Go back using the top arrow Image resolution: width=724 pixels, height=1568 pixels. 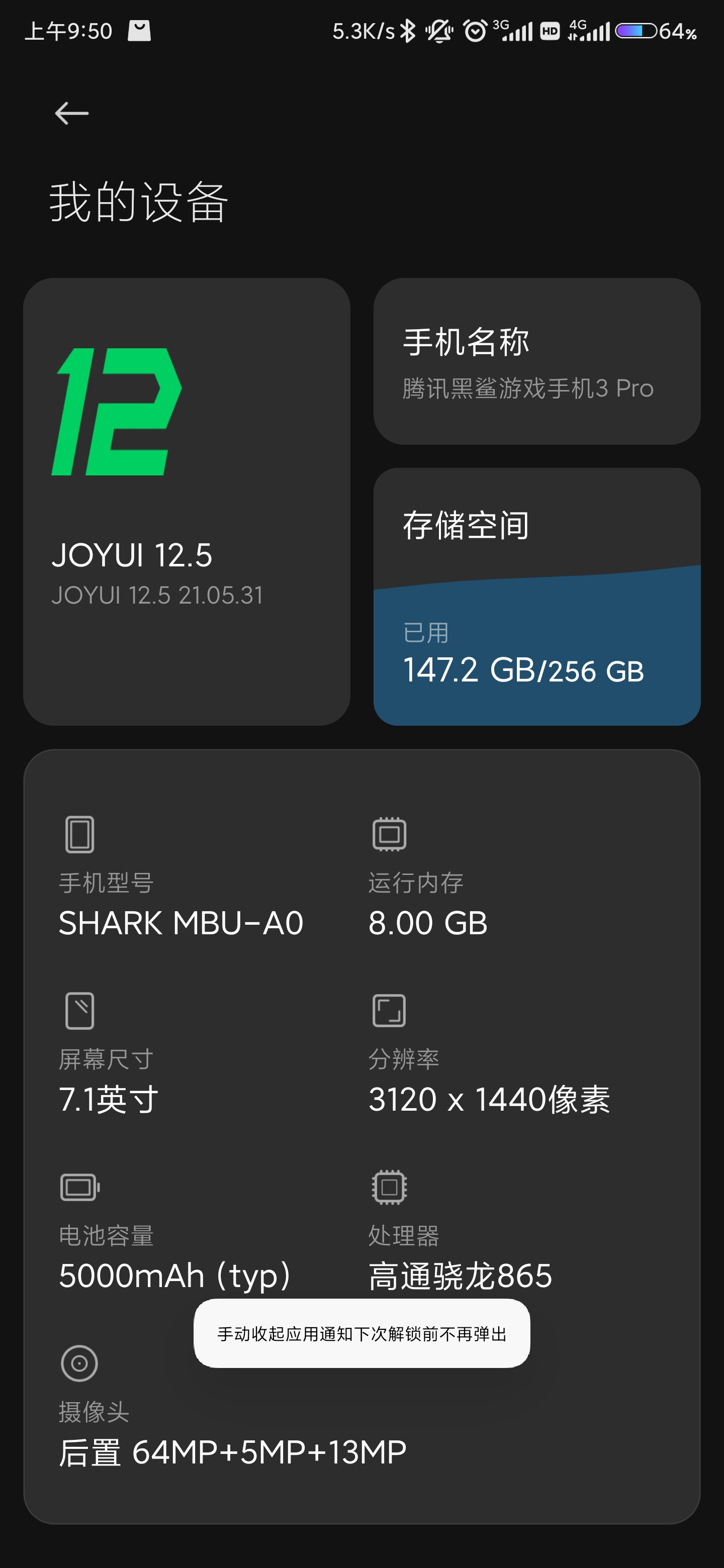pyautogui.click(x=72, y=113)
